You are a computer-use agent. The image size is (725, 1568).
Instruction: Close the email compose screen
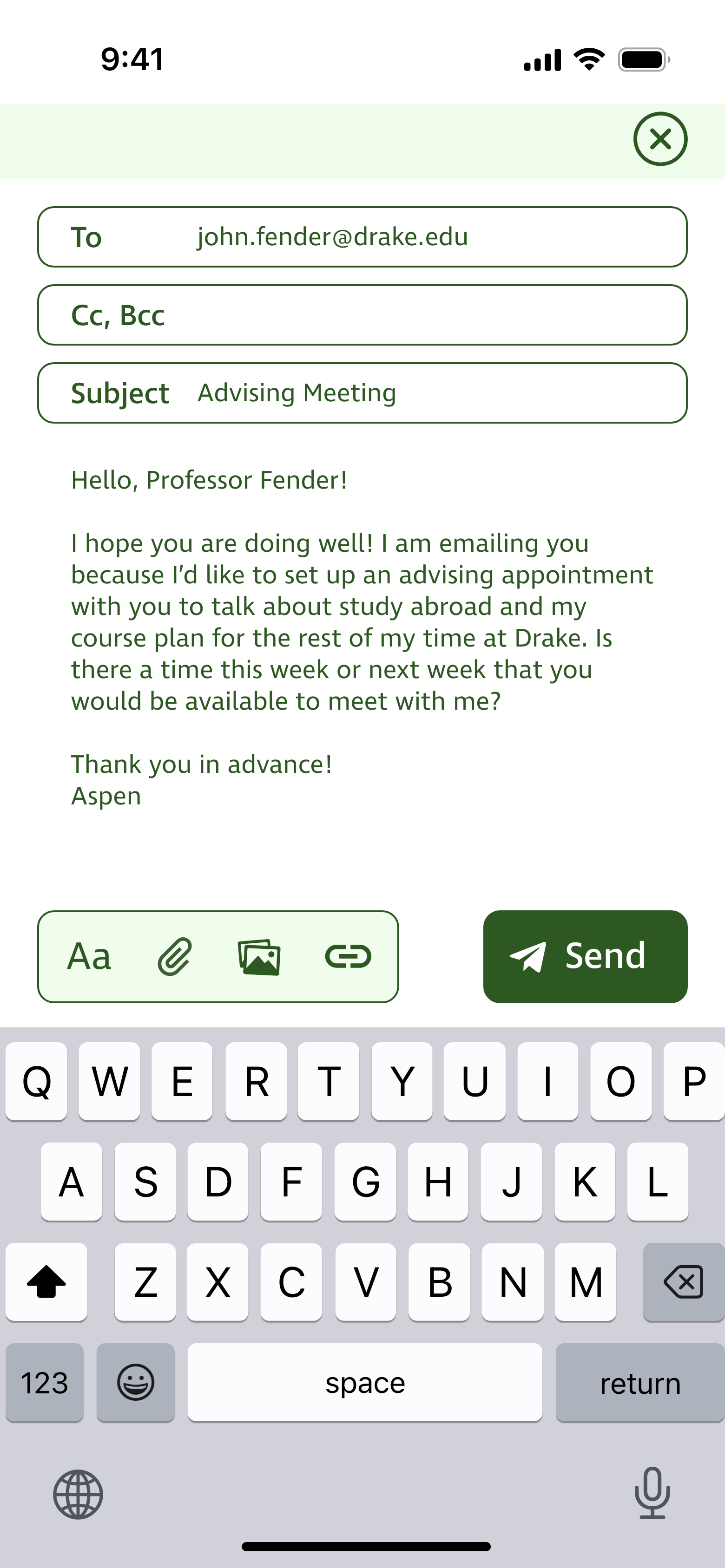click(660, 139)
